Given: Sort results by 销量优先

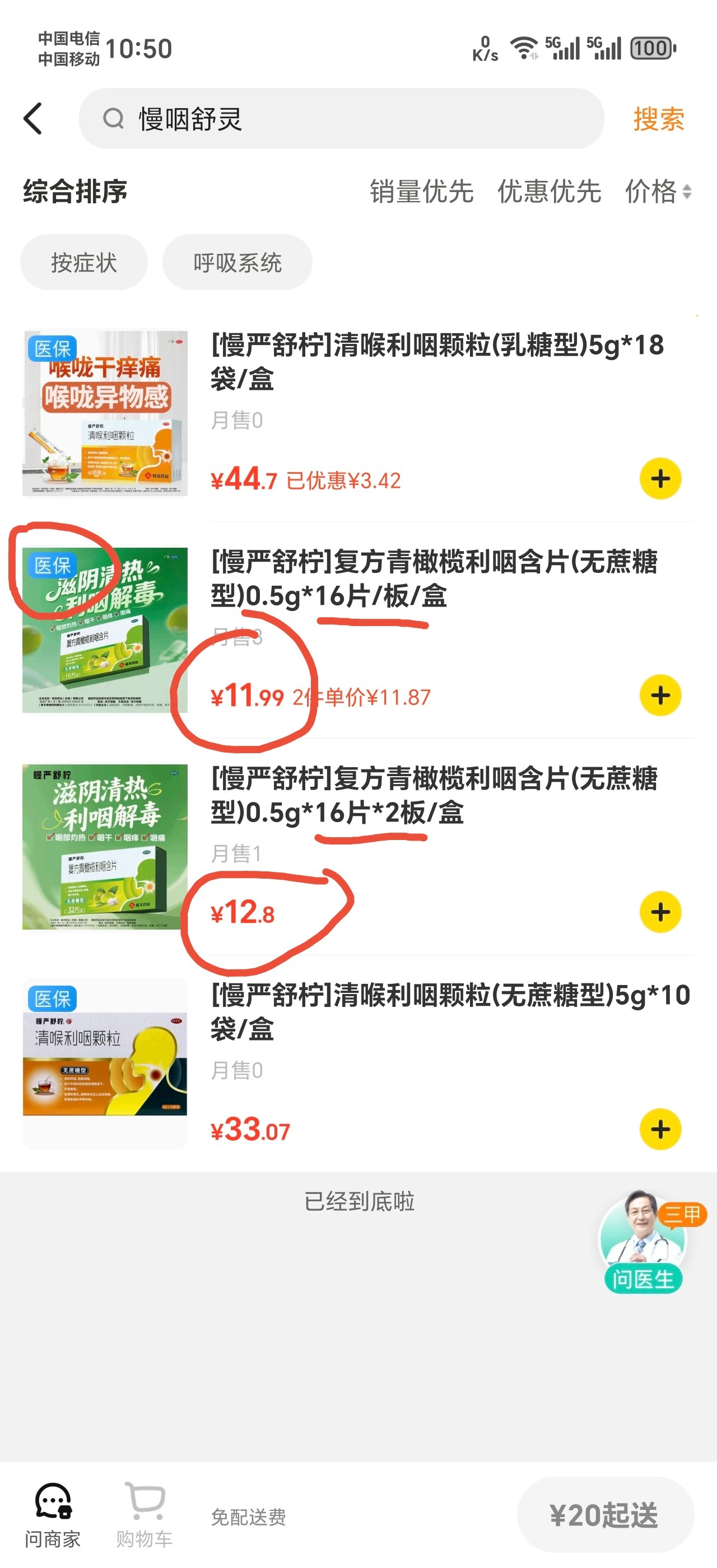Looking at the screenshot, I should [x=421, y=191].
